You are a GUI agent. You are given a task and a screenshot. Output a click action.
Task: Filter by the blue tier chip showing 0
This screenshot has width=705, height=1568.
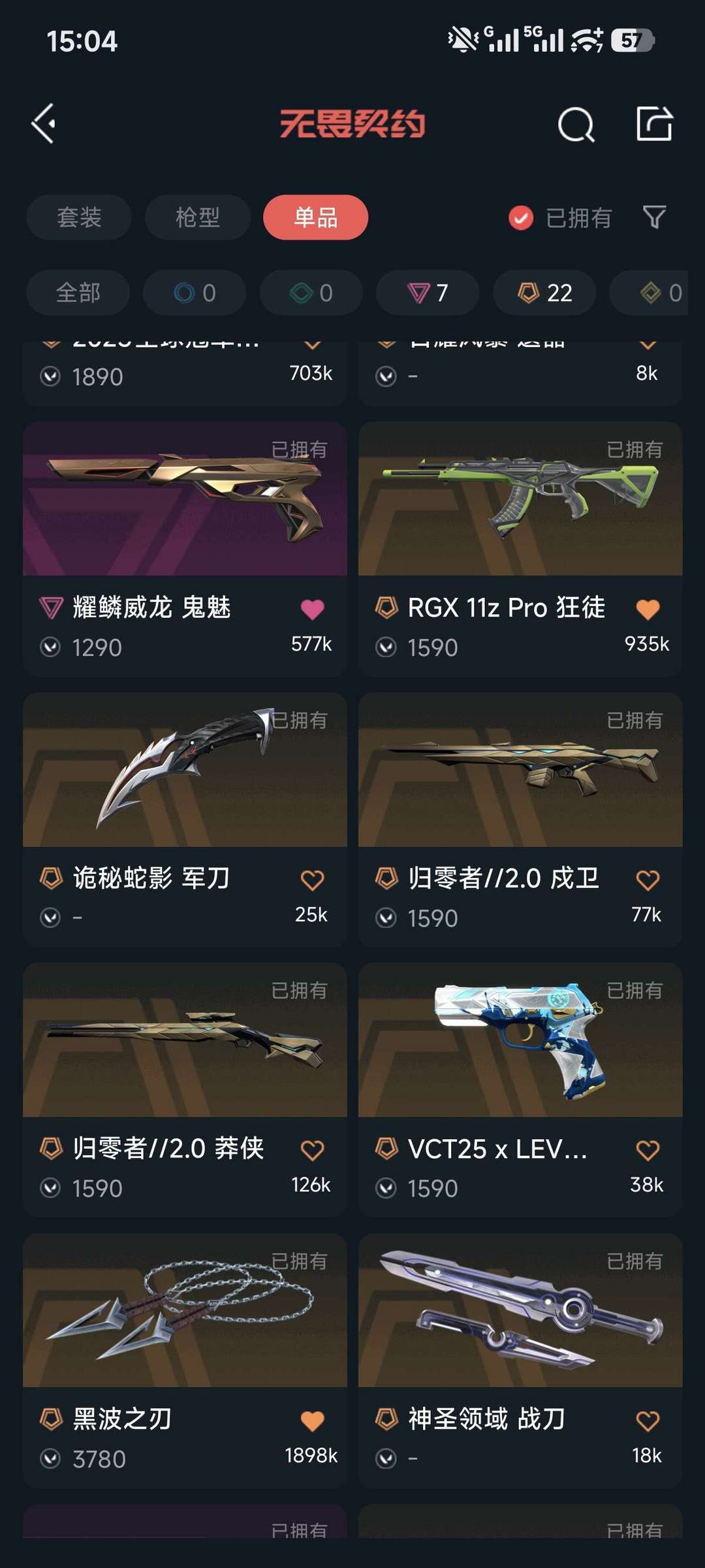click(195, 292)
